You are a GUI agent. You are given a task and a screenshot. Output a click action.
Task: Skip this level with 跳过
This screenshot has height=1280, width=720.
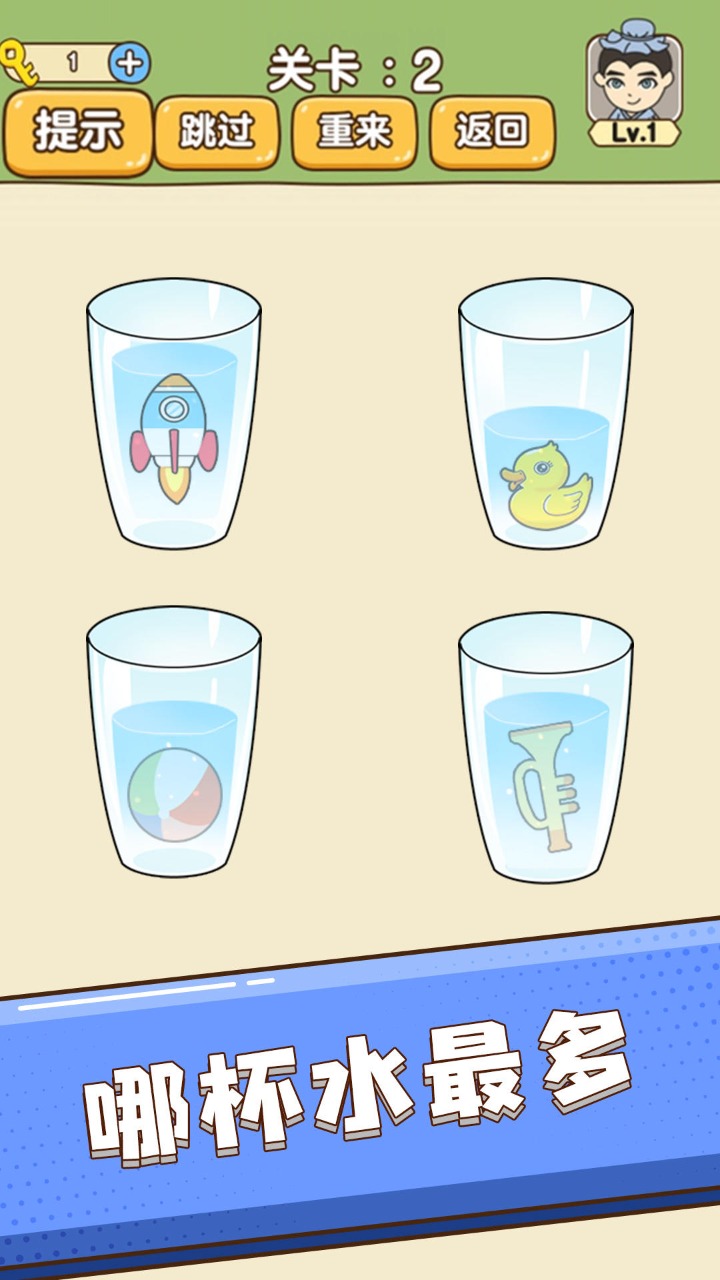point(217,132)
